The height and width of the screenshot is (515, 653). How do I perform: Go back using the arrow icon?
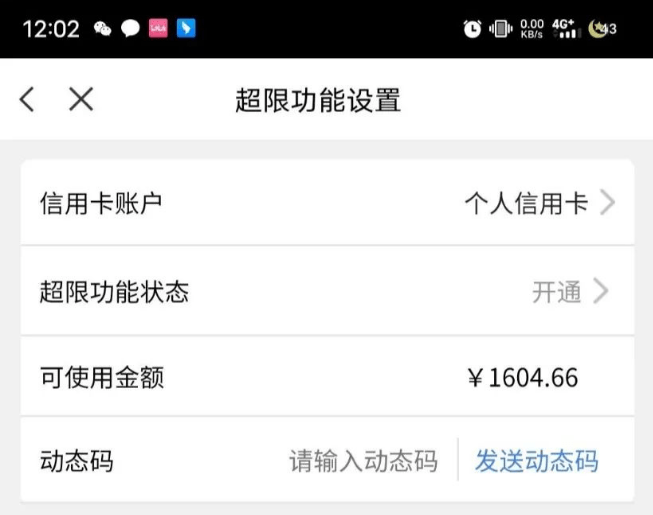click(27, 99)
